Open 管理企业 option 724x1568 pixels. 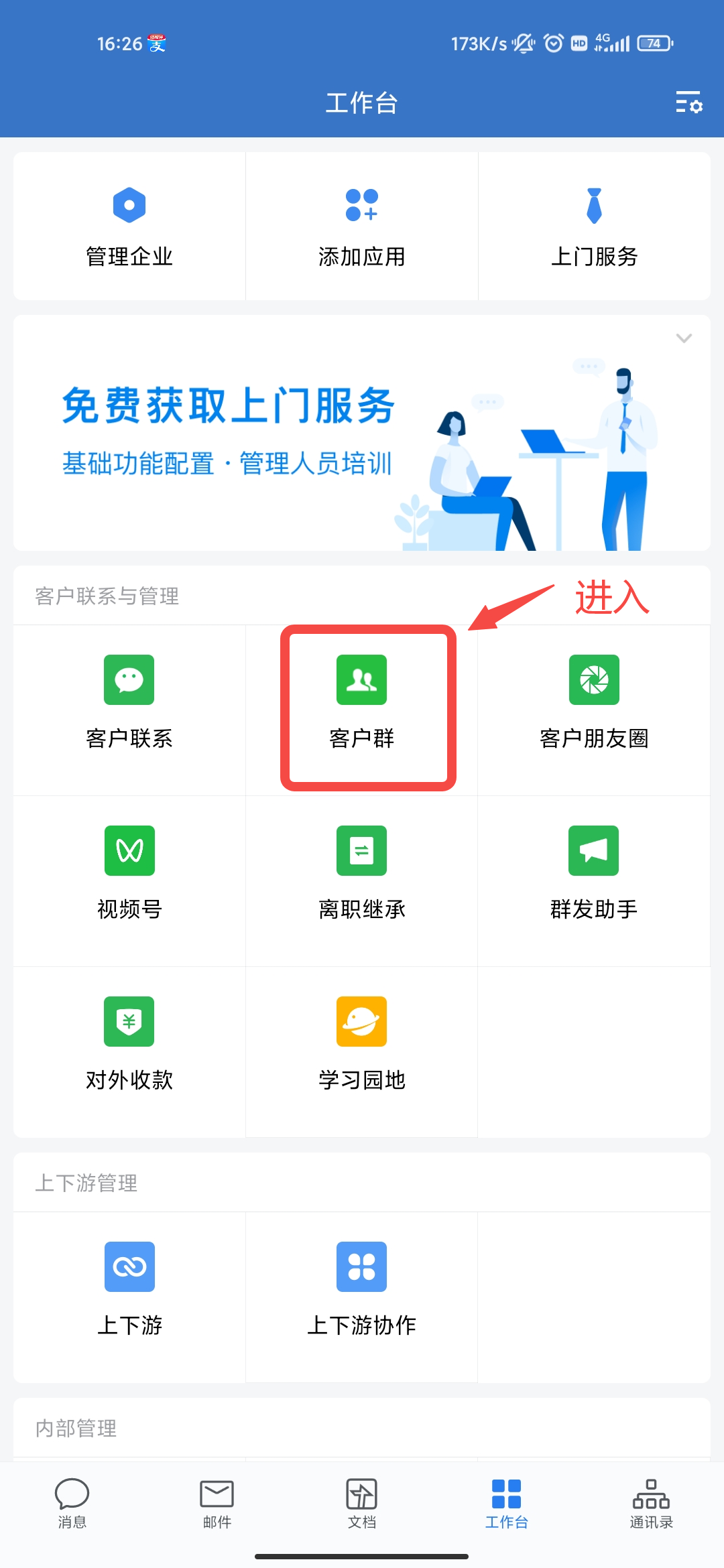(x=129, y=226)
